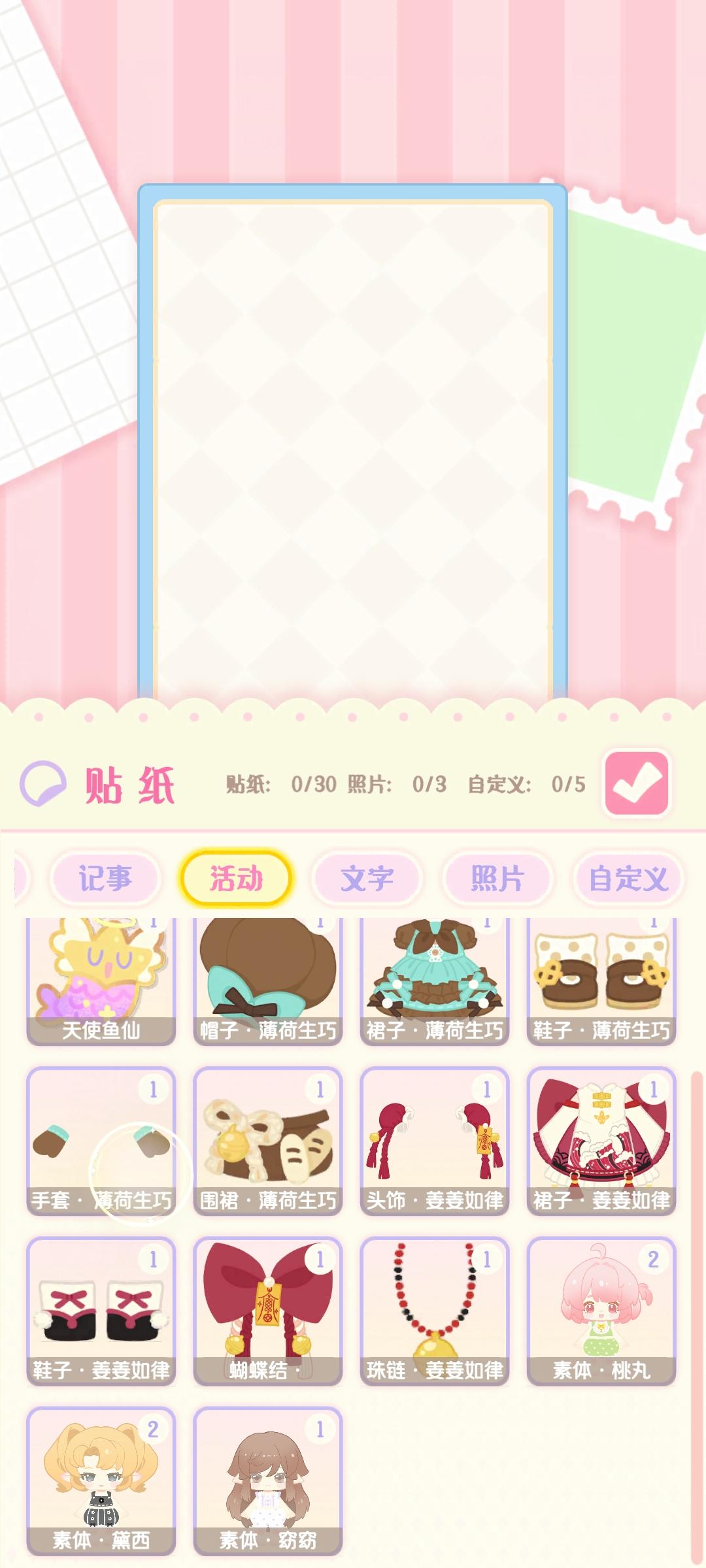
Task: Select the 素体·桃丸 character sticker
Action: [x=599, y=1310]
